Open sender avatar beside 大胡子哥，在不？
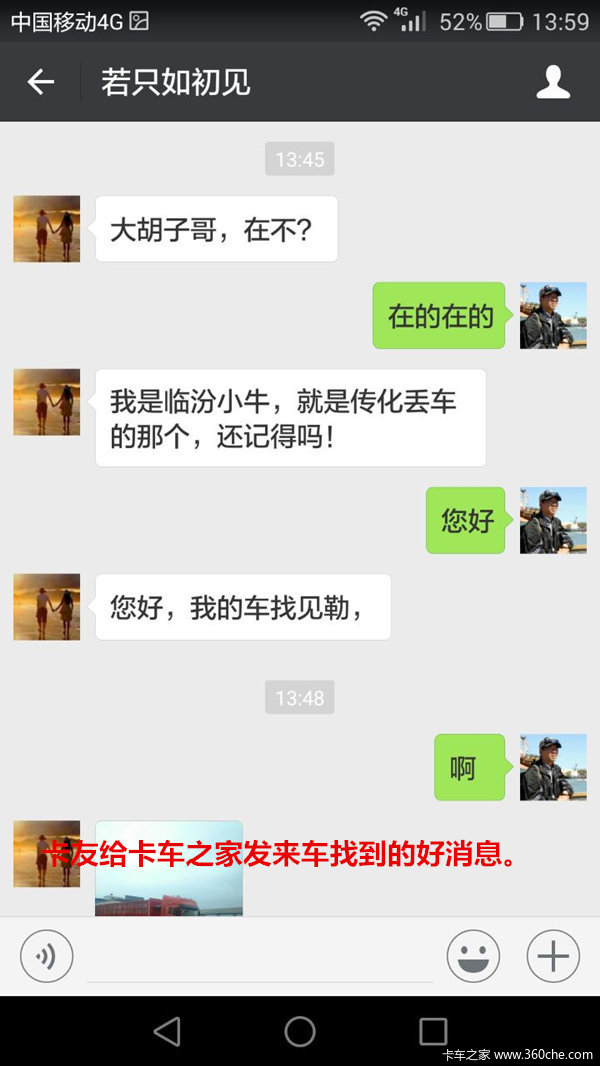This screenshot has height=1066, width=600. tap(47, 229)
